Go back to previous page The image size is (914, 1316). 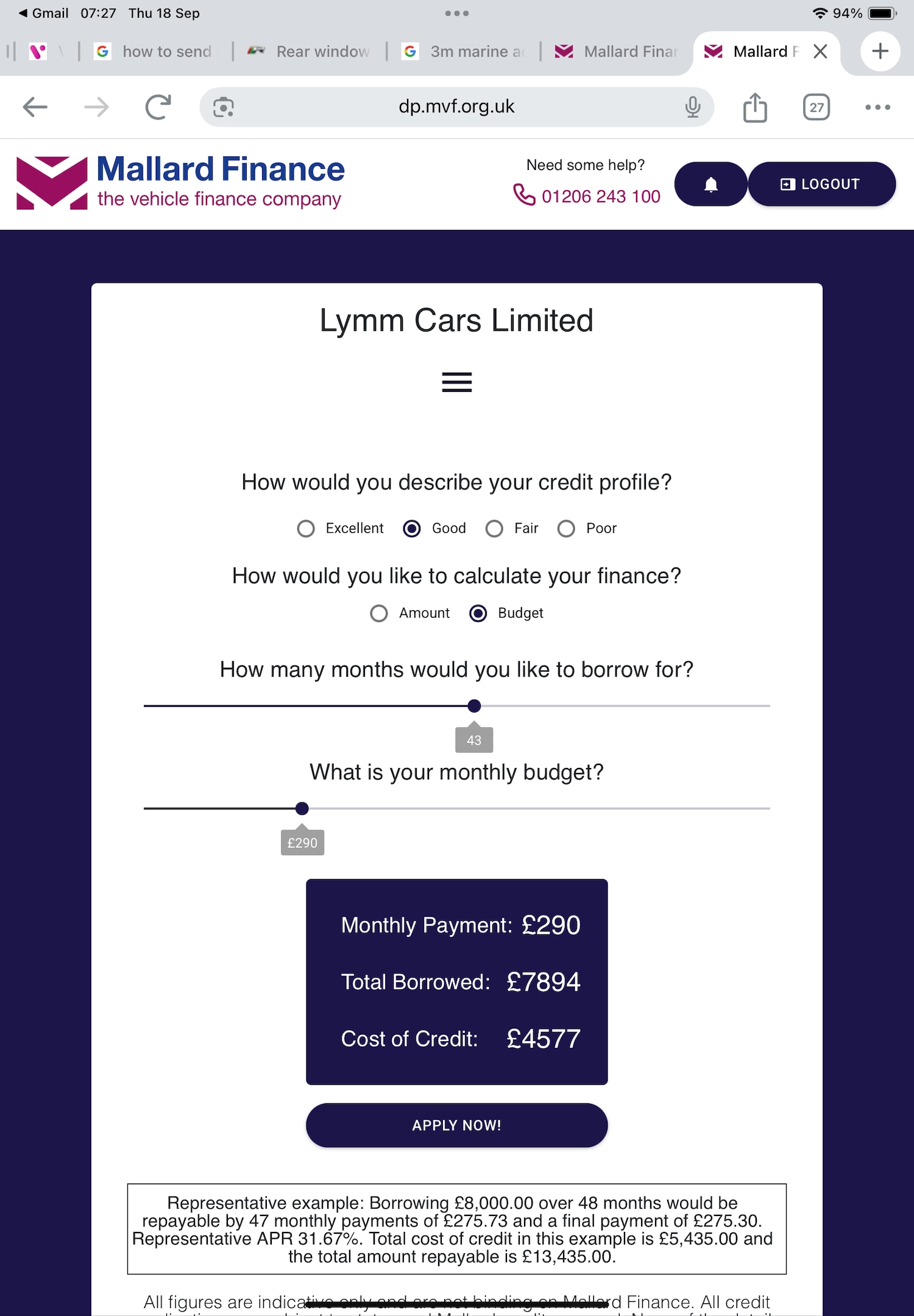point(35,107)
